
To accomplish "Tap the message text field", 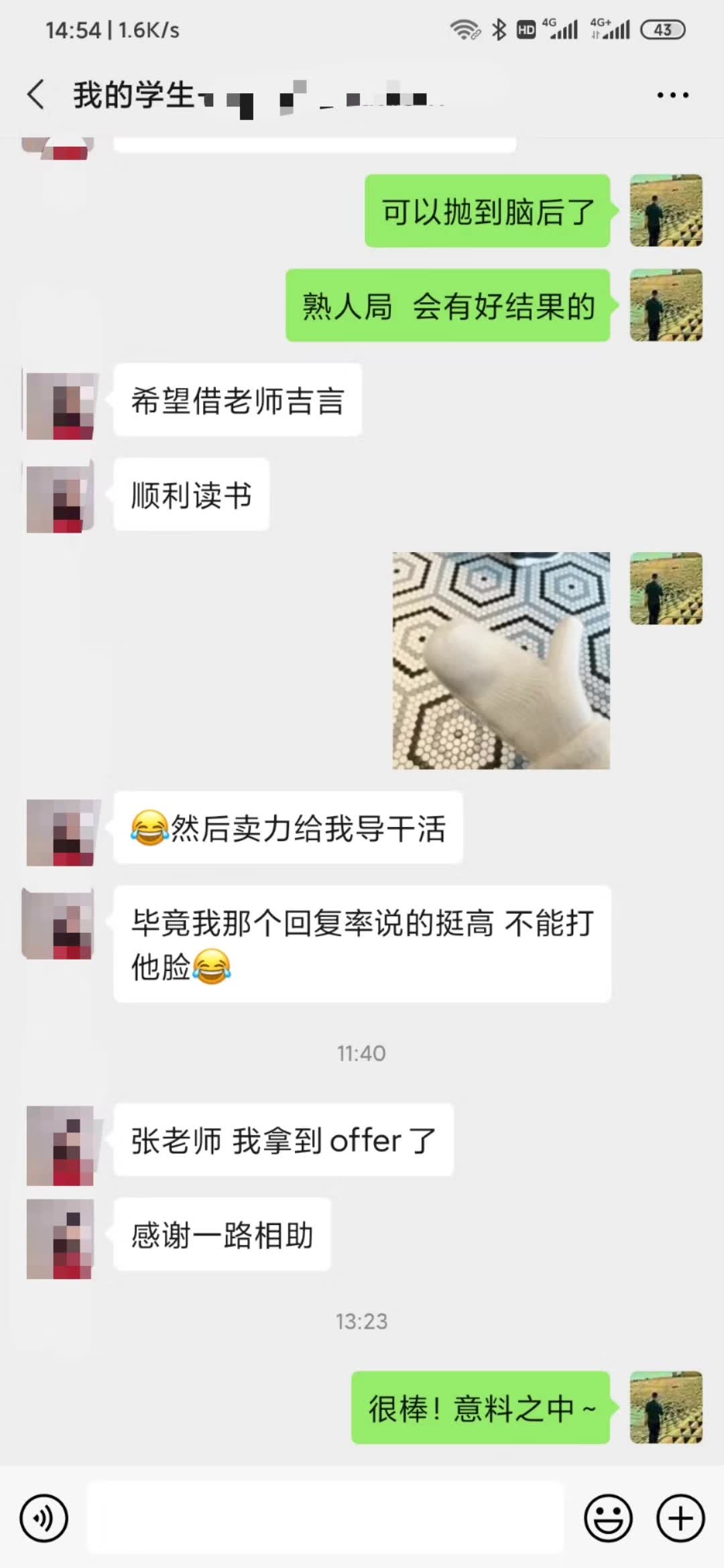I will [326, 1518].
